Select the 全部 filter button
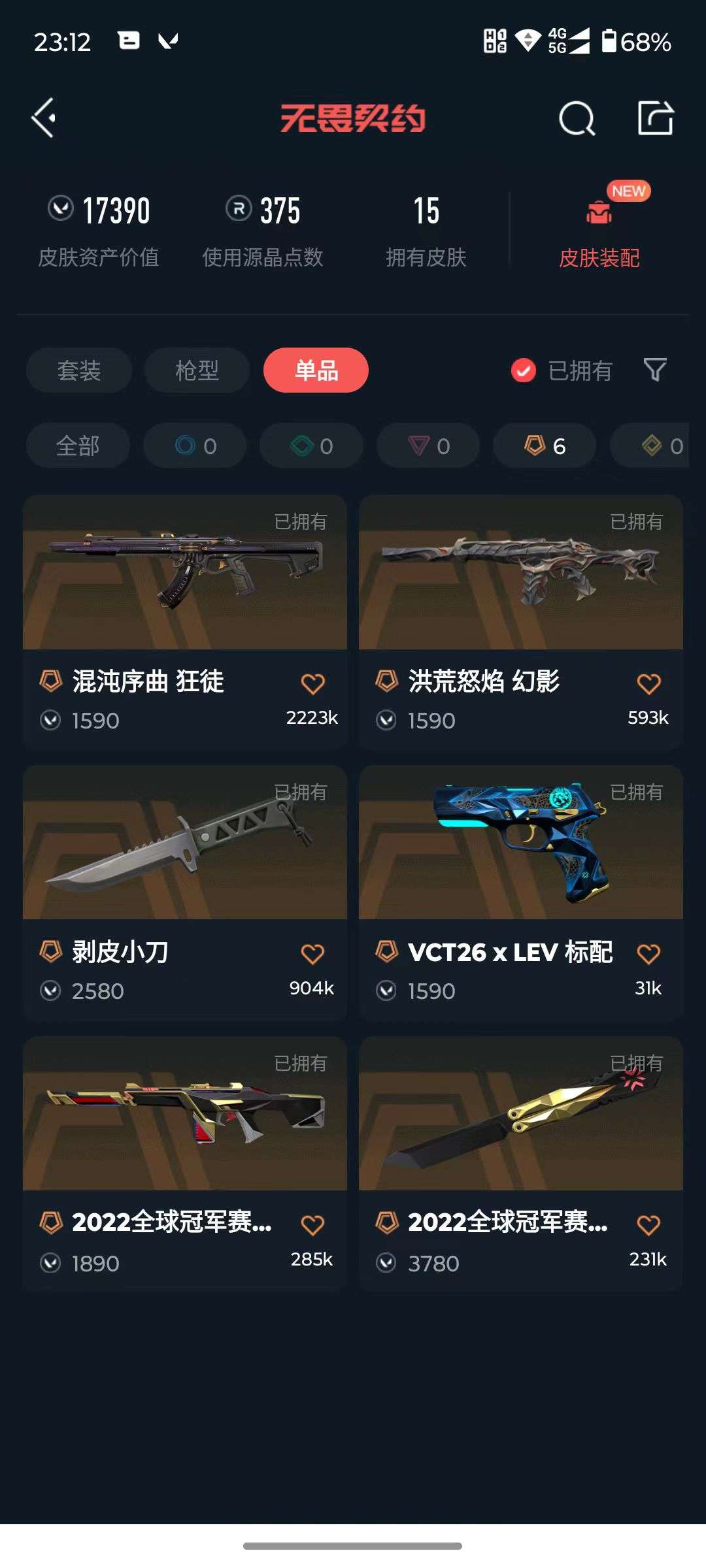The image size is (706, 1568). (78, 446)
